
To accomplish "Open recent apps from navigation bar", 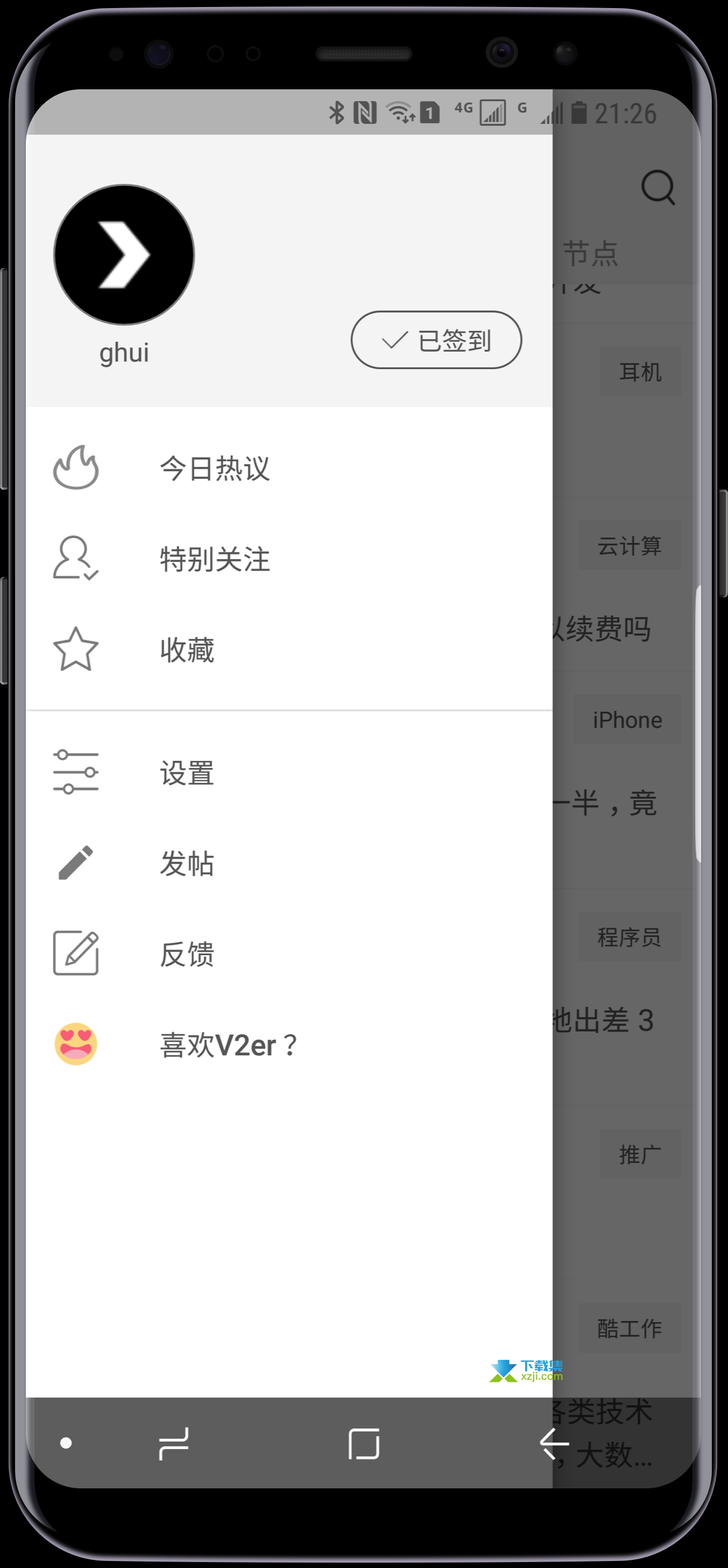I will point(173,1444).
